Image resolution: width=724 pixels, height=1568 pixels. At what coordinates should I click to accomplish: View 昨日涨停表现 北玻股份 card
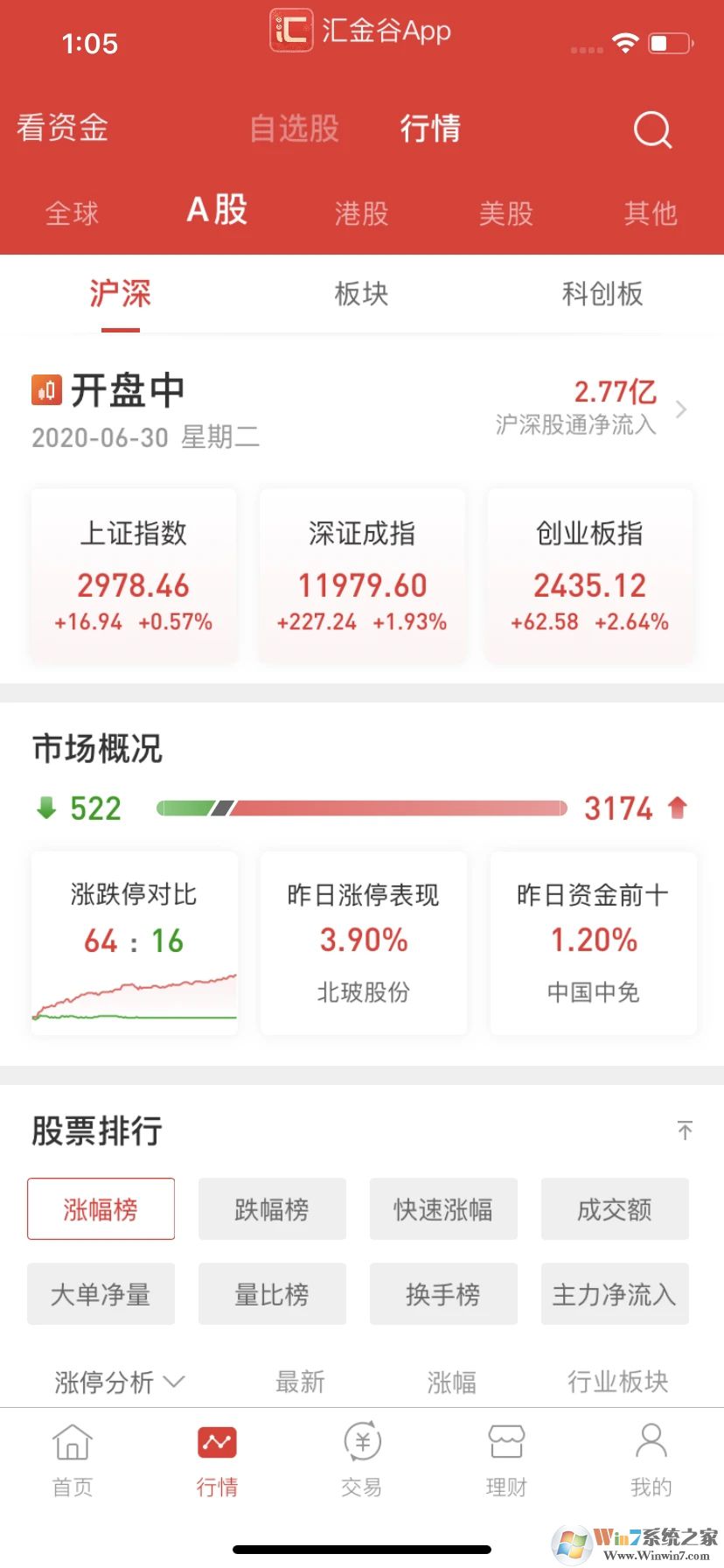point(362,943)
